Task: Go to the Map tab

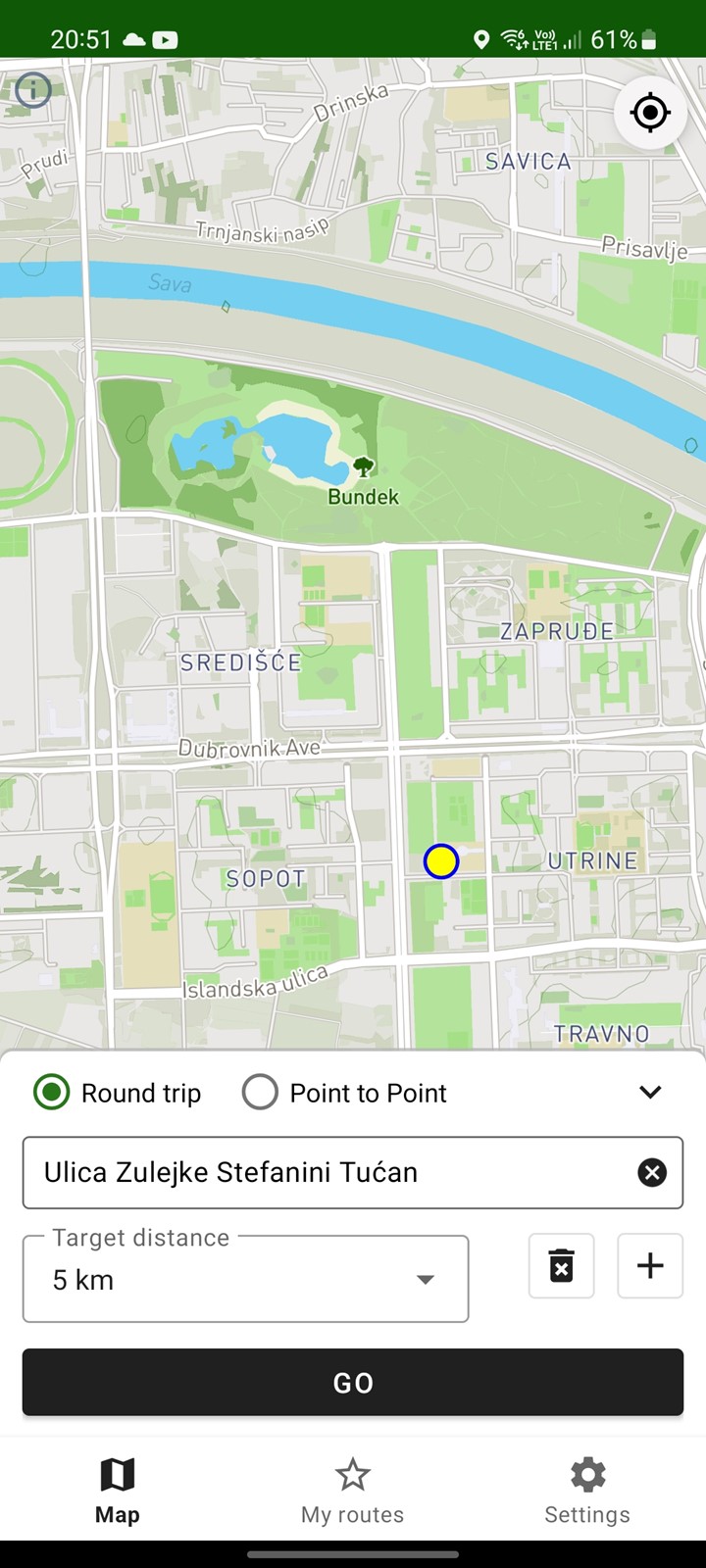Action: coord(118,1491)
